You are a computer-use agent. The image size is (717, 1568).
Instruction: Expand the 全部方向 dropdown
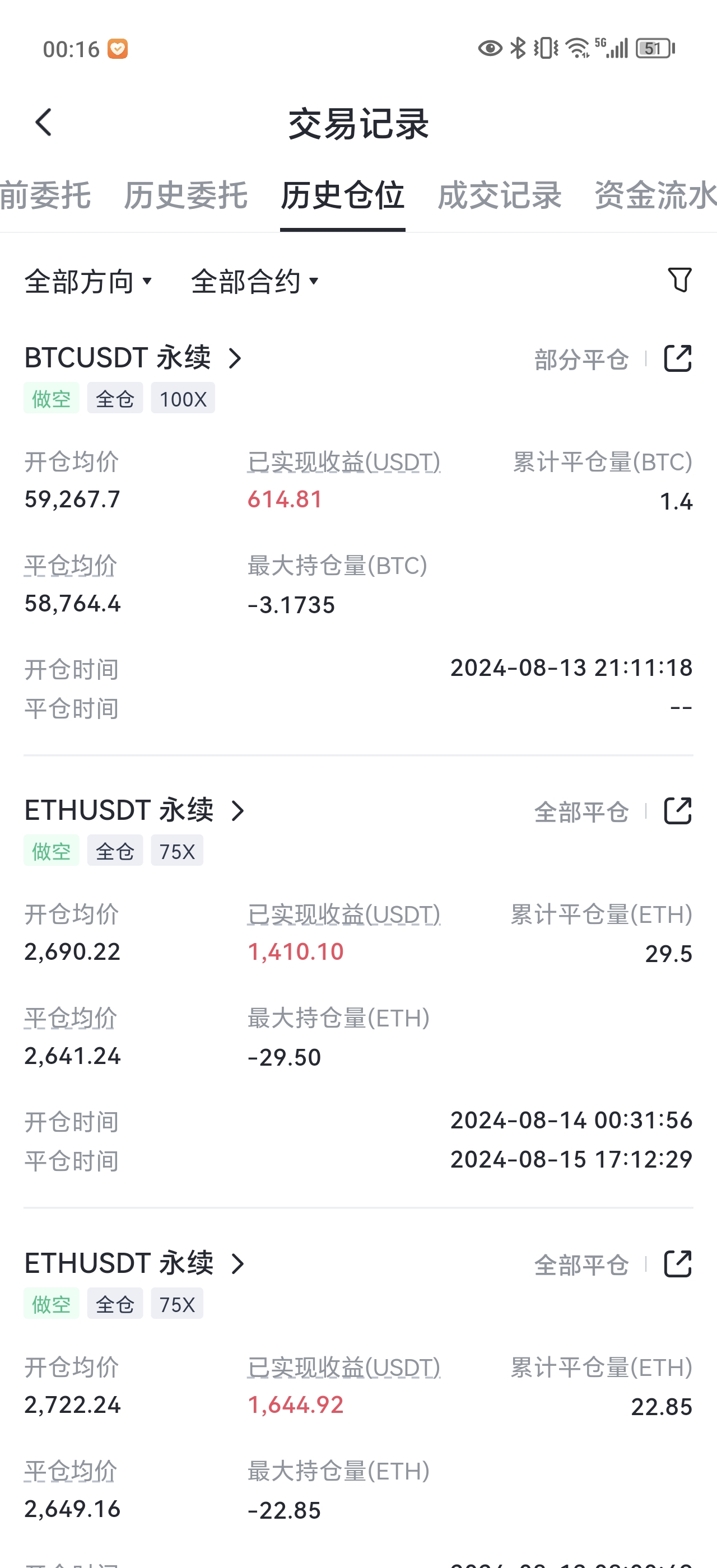[x=89, y=281]
